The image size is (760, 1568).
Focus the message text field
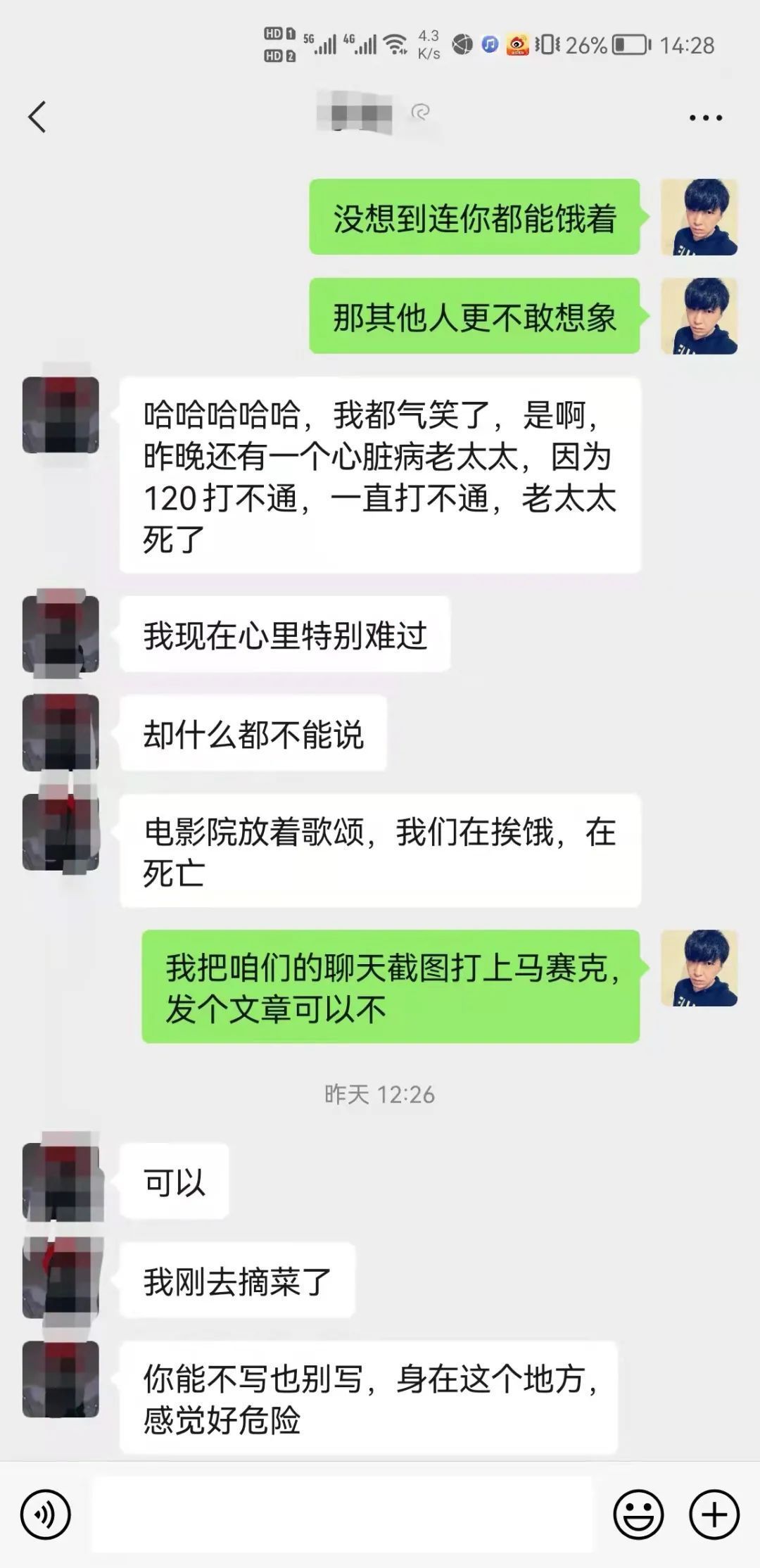[x=342, y=1514]
